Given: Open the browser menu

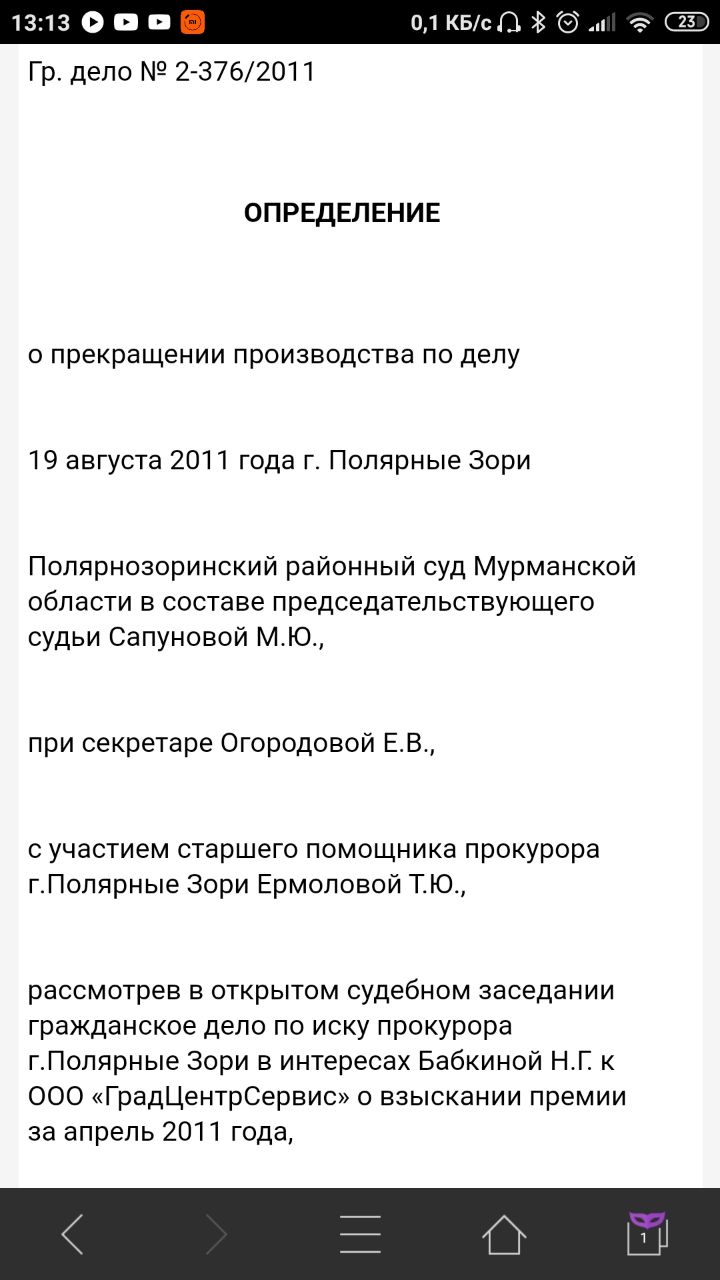Looking at the screenshot, I should click(360, 1234).
